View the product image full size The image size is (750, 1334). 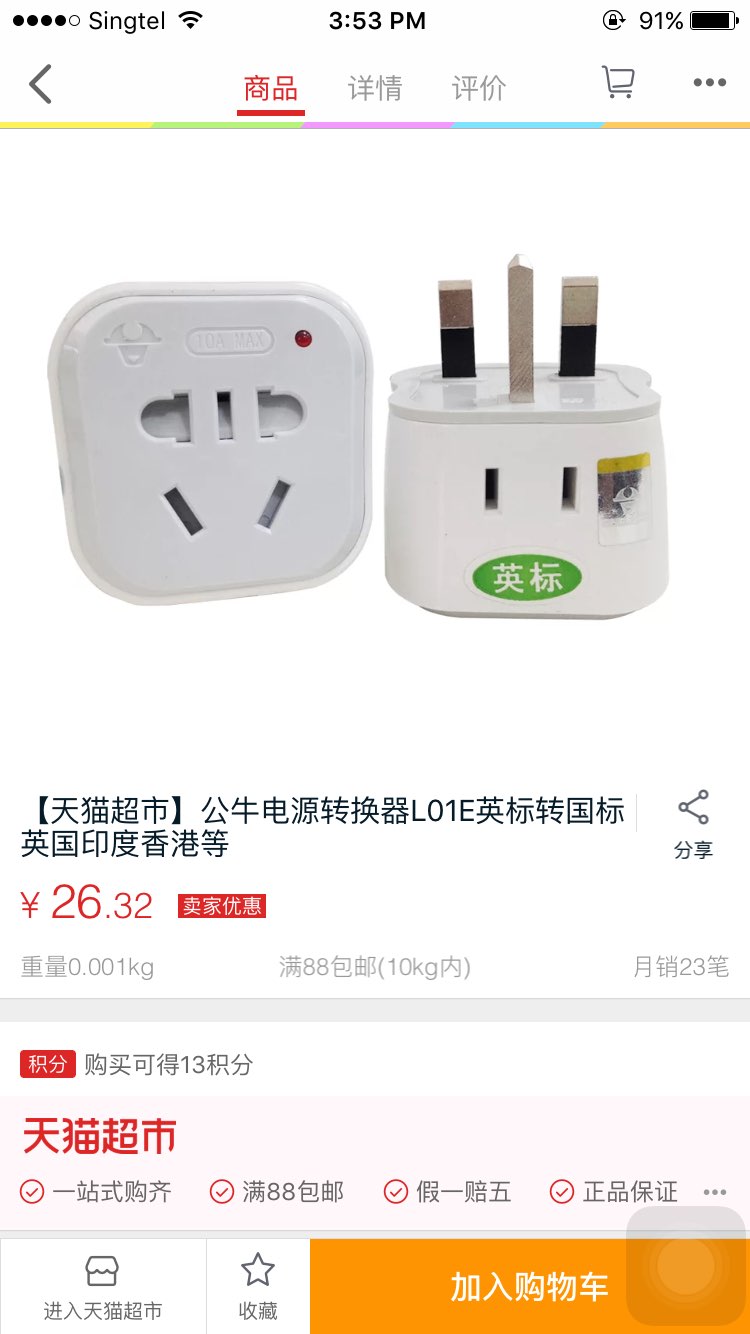point(375,440)
